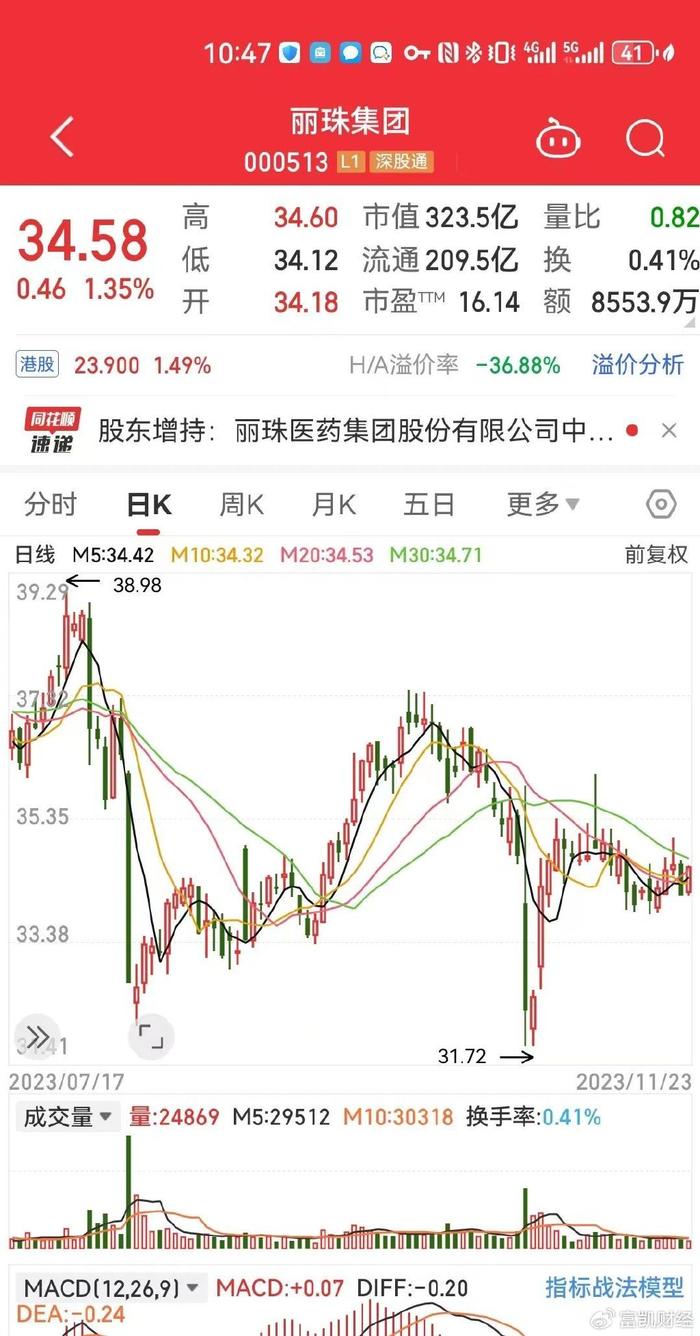Select the 日K chart tab
This screenshot has height=1336, width=700.
149,505
